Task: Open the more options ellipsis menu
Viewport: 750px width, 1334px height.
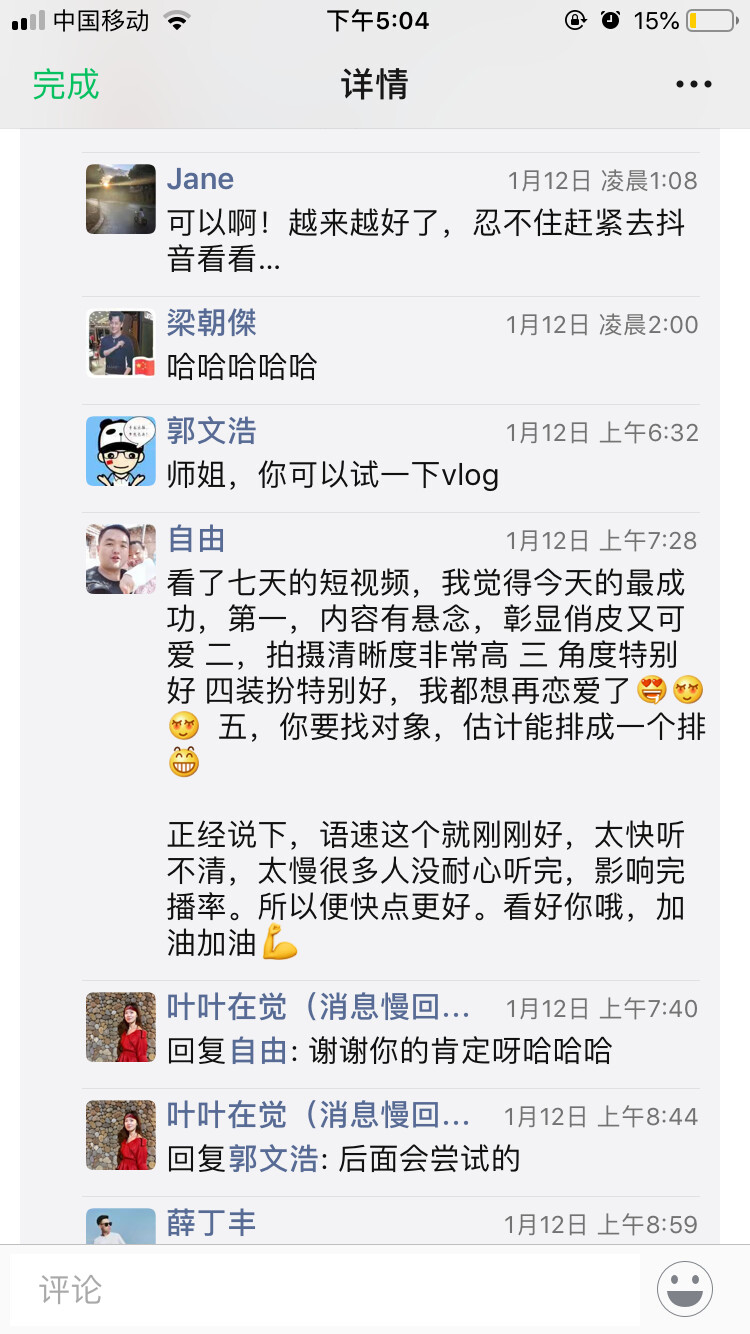Action: point(693,84)
